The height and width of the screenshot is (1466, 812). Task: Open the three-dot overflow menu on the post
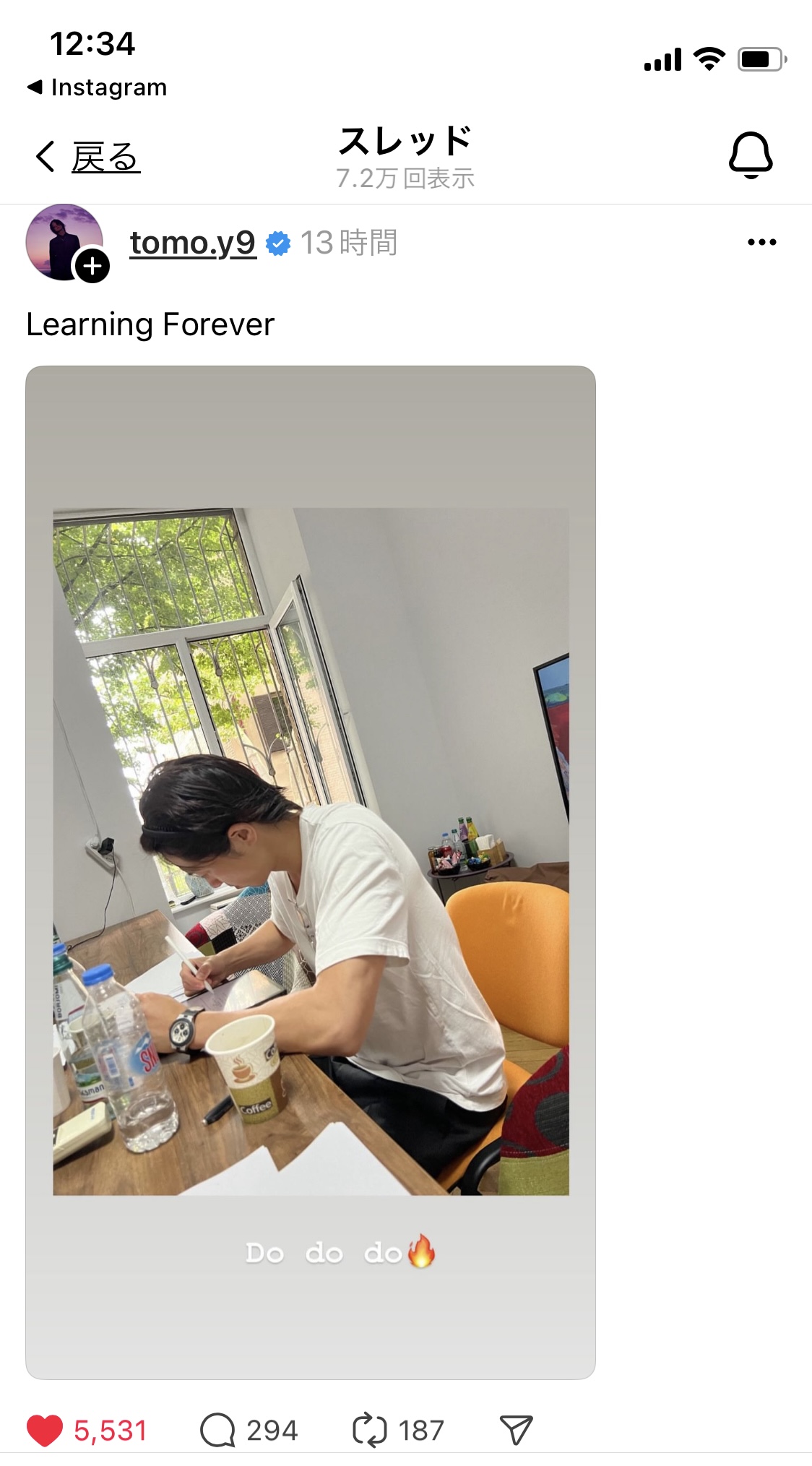click(762, 242)
